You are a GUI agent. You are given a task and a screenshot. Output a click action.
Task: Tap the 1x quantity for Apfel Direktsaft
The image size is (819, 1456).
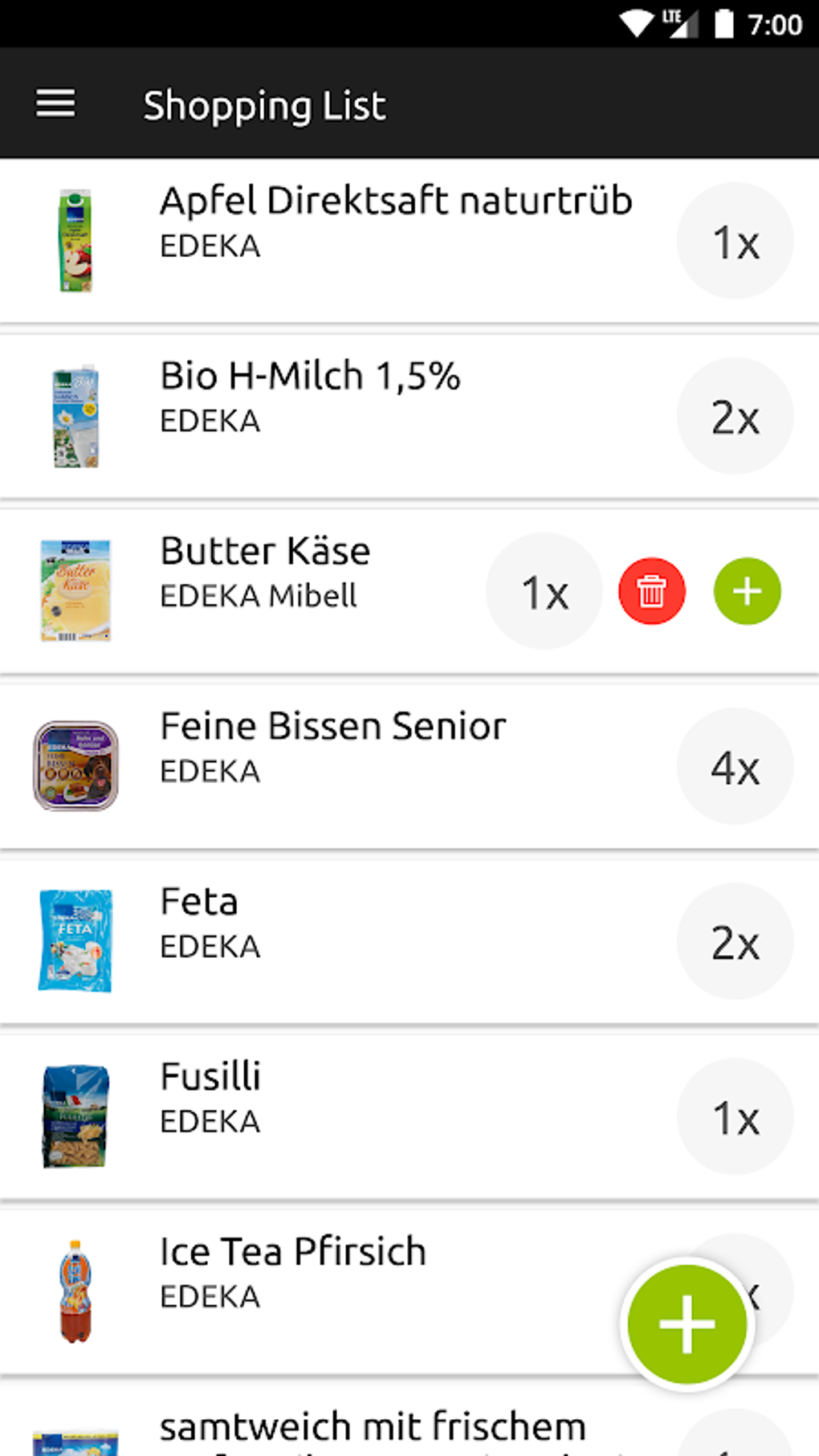click(x=735, y=241)
